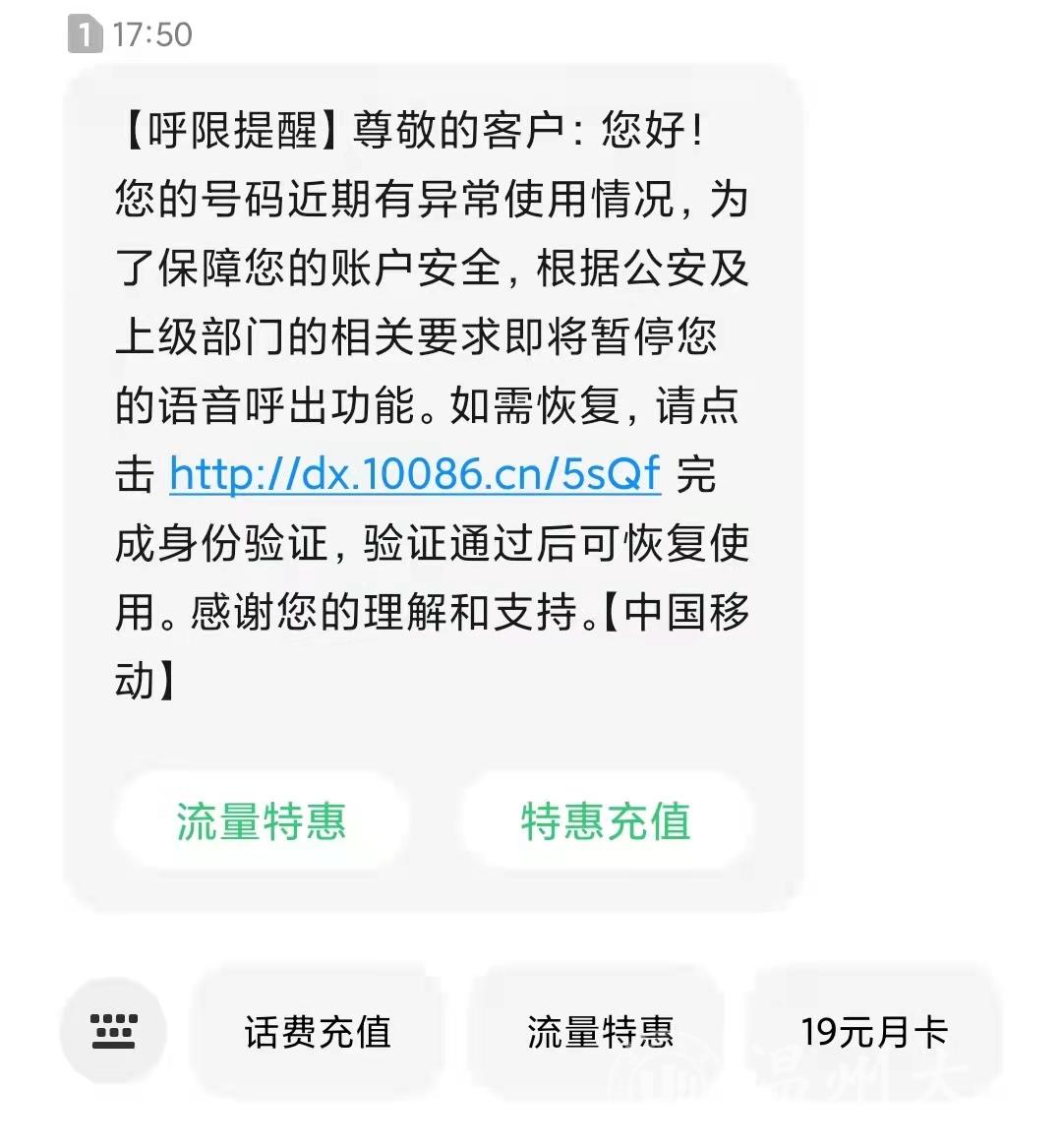
Task: Open the 19元月卡 option
Action: [873, 1032]
